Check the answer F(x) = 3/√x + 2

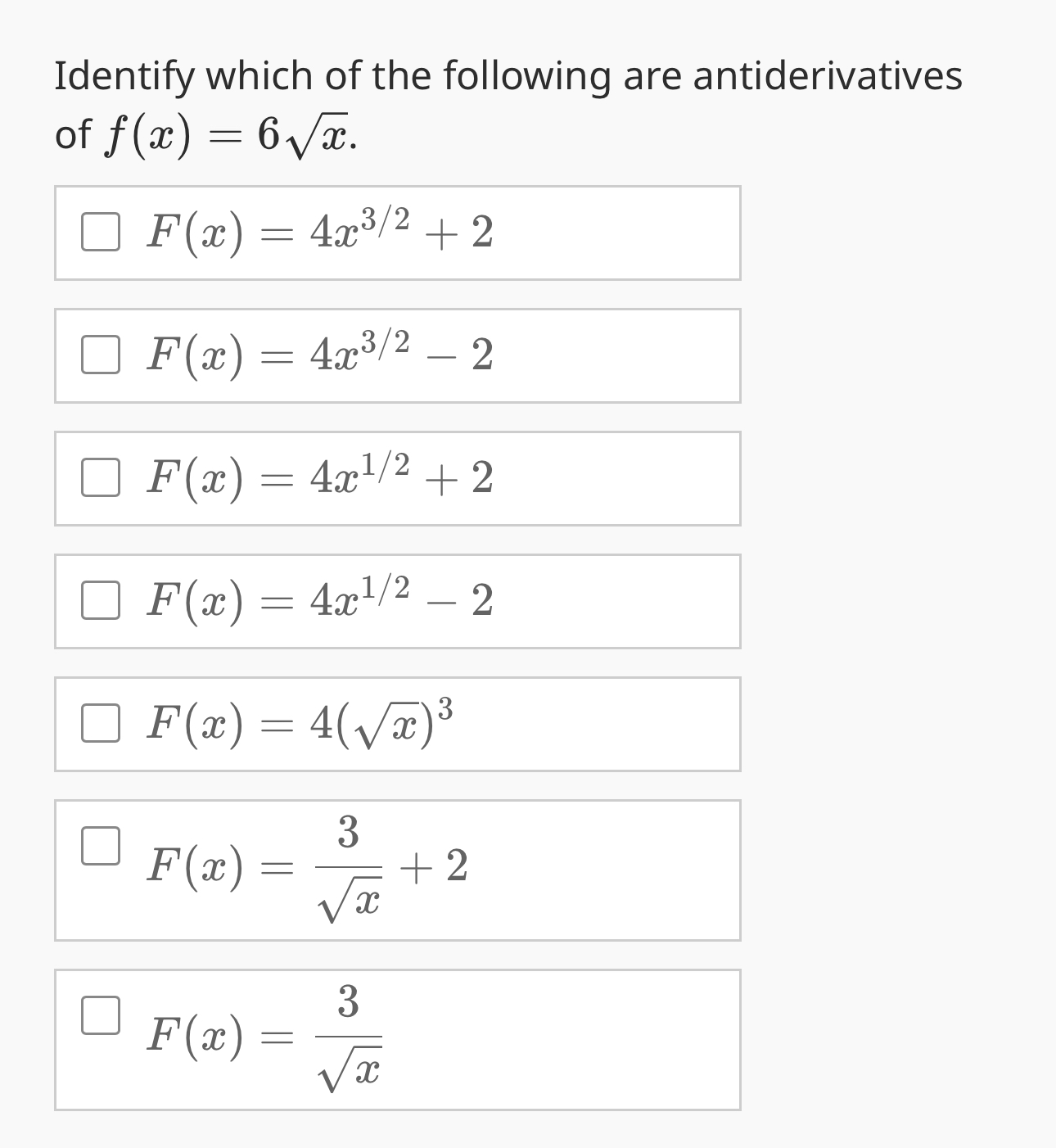coord(101,845)
